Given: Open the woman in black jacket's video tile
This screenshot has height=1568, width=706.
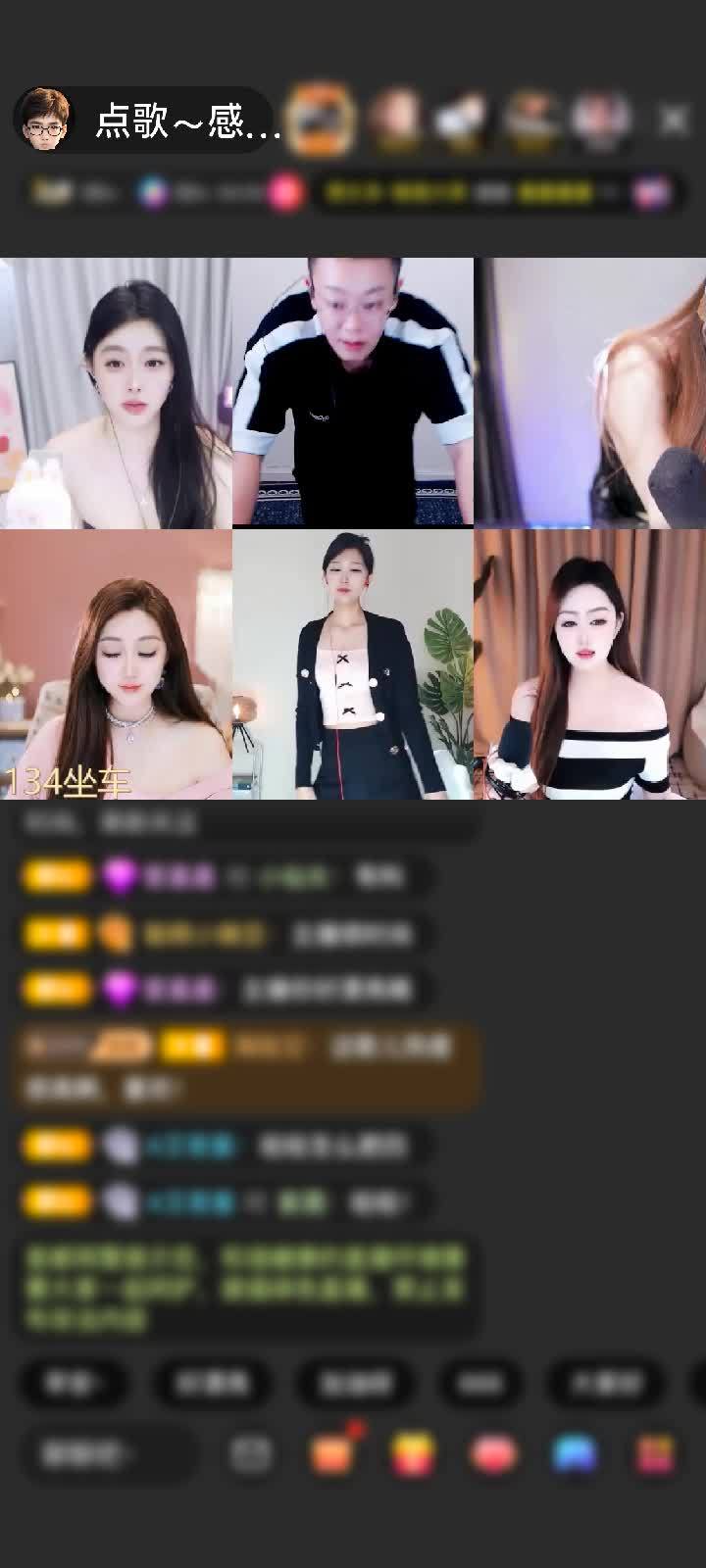Looking at the screenshot, I should [x=353, y=664].
